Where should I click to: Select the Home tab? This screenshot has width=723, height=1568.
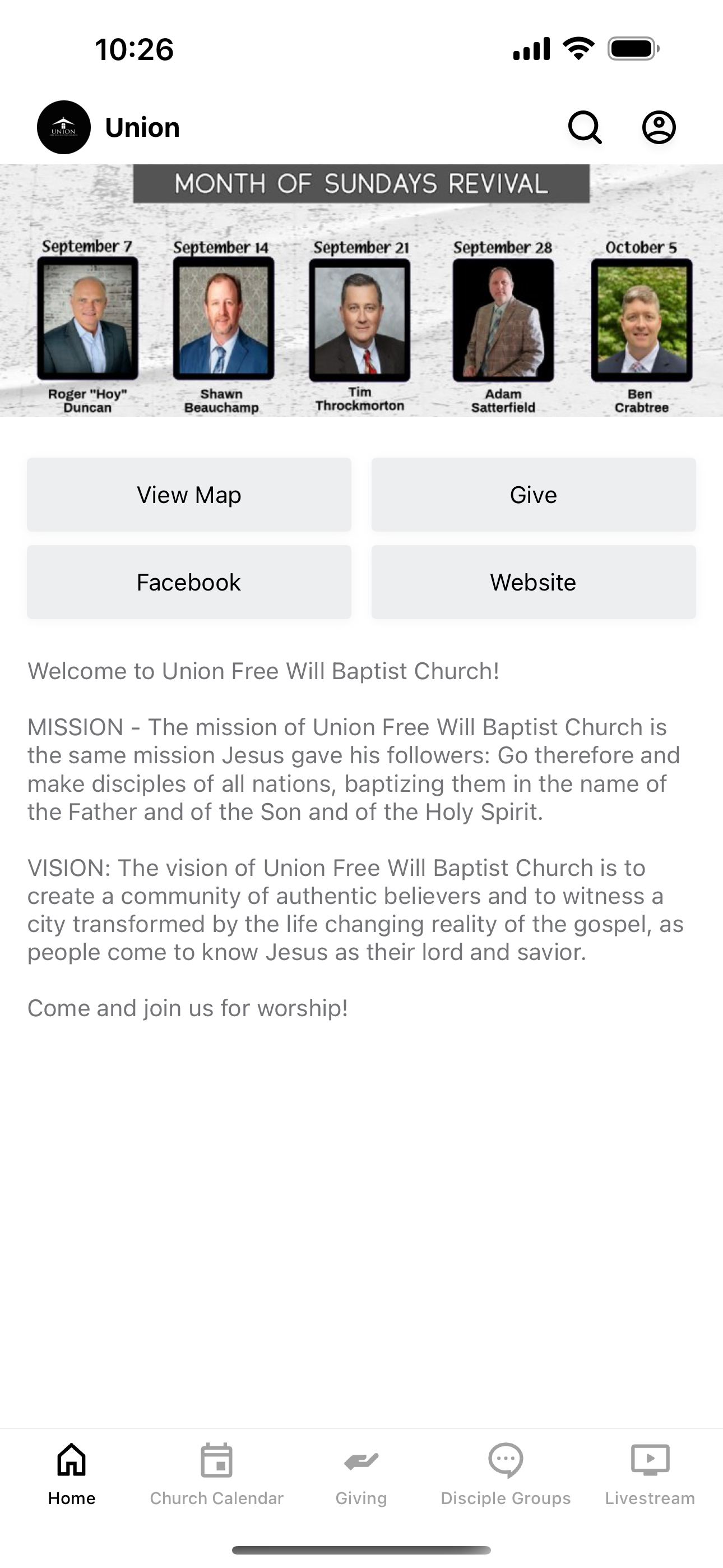(x=72, y=1475)
